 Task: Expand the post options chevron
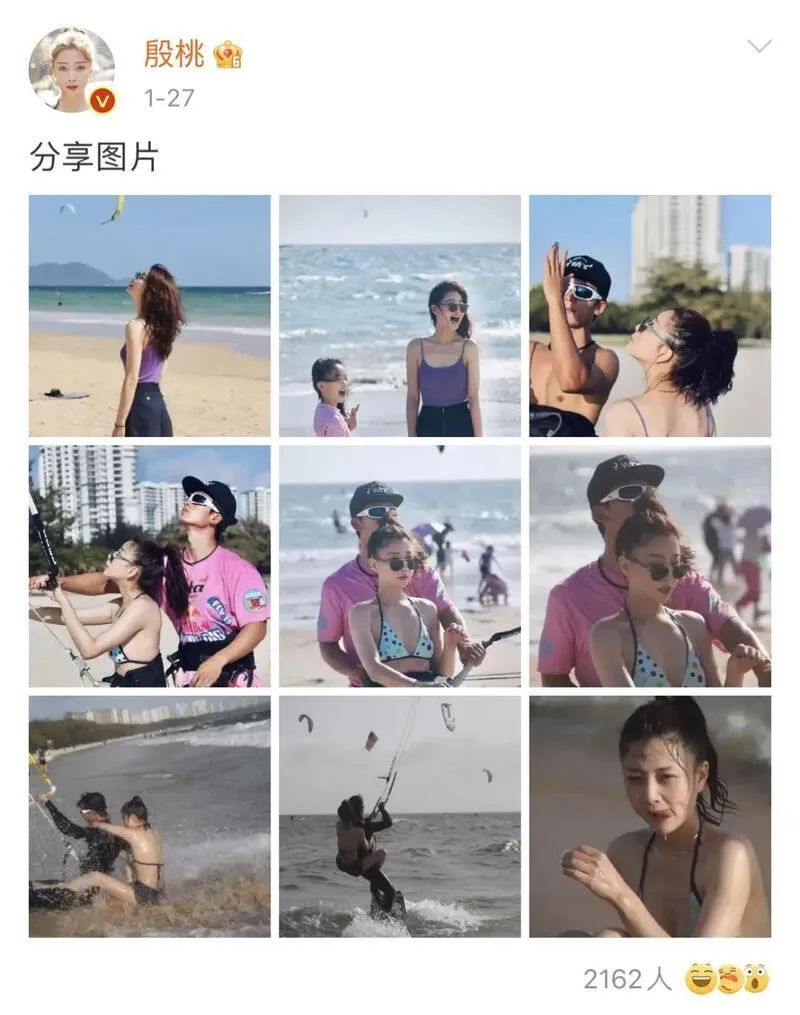click(759, 46)
